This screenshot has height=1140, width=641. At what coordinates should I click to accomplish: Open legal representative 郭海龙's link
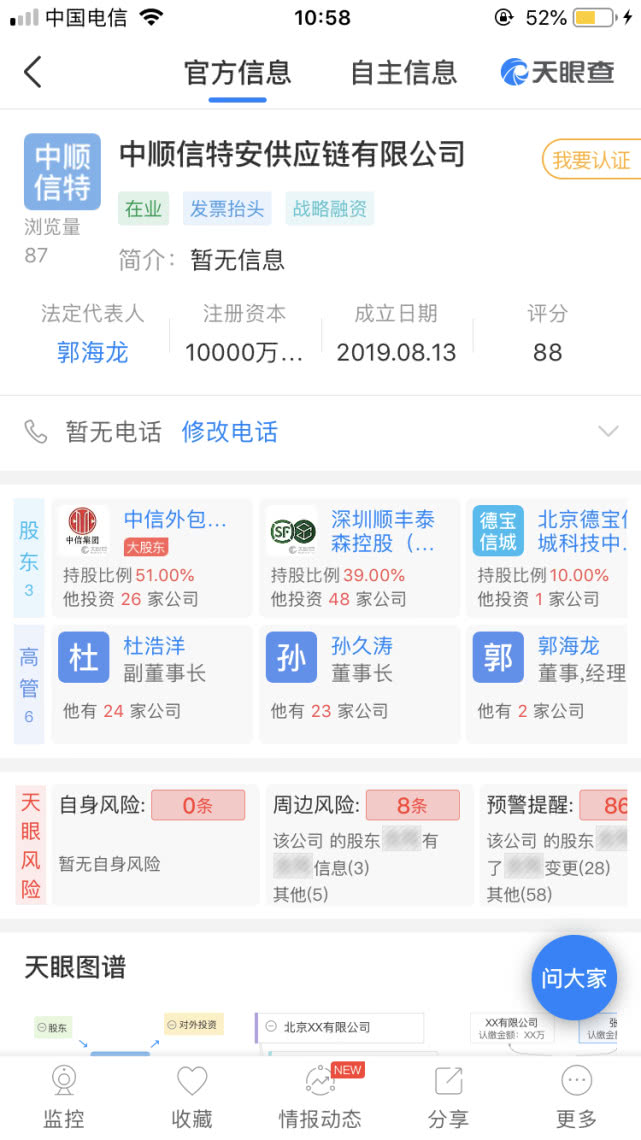(92, 352)
